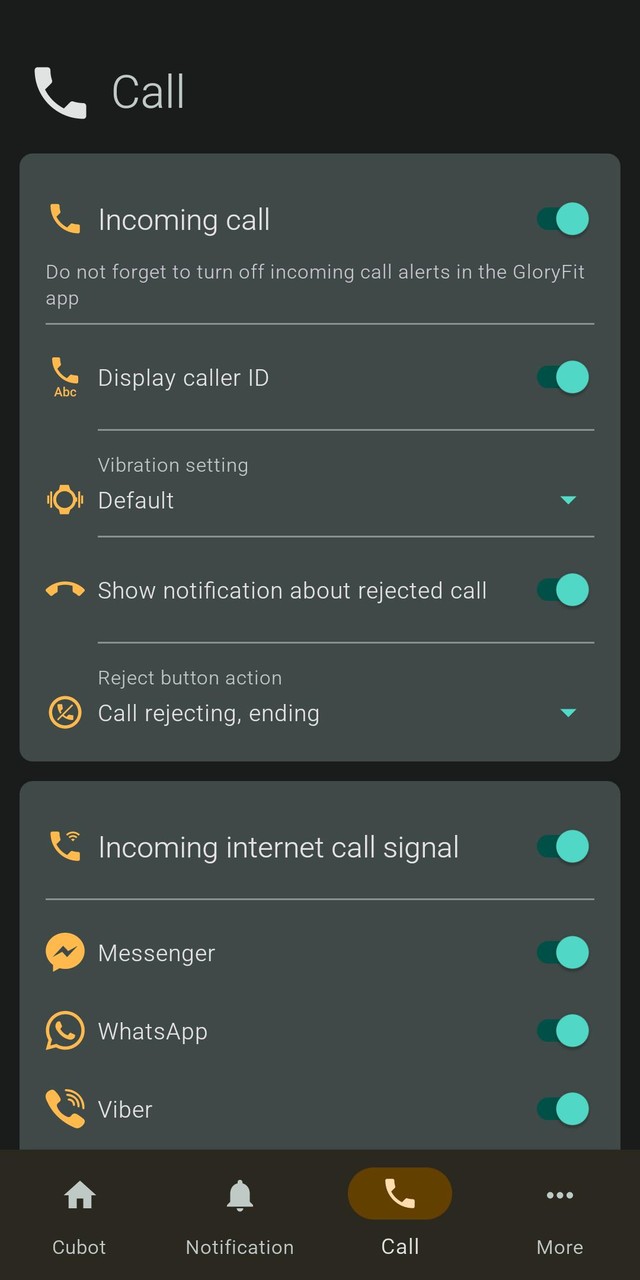
Task: Switch off Viber call alerts
Action: pos(563,1108)
